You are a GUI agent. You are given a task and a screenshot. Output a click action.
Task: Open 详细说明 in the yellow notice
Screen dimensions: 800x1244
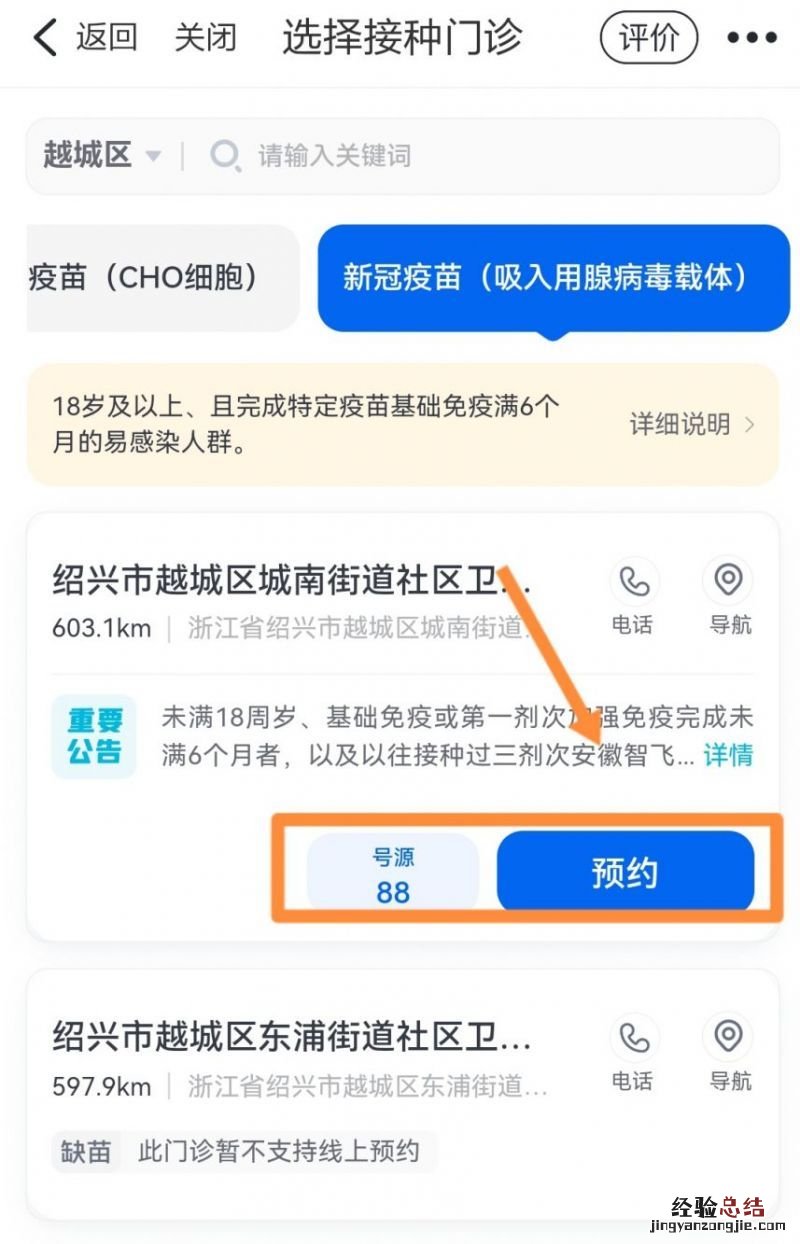(691, 424)
